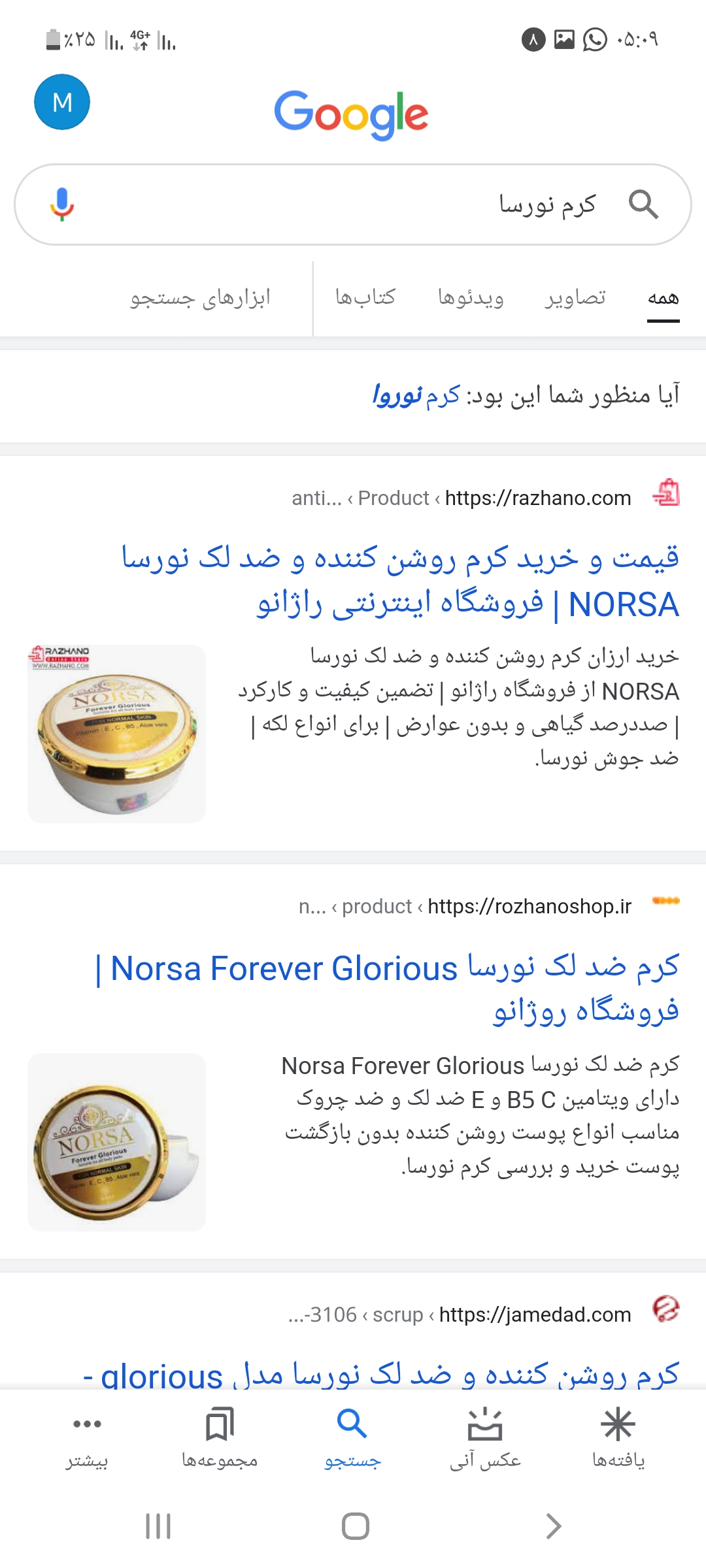
Task: Open the razhano.com NORSA cream result title
Action: tap(400, 580)
